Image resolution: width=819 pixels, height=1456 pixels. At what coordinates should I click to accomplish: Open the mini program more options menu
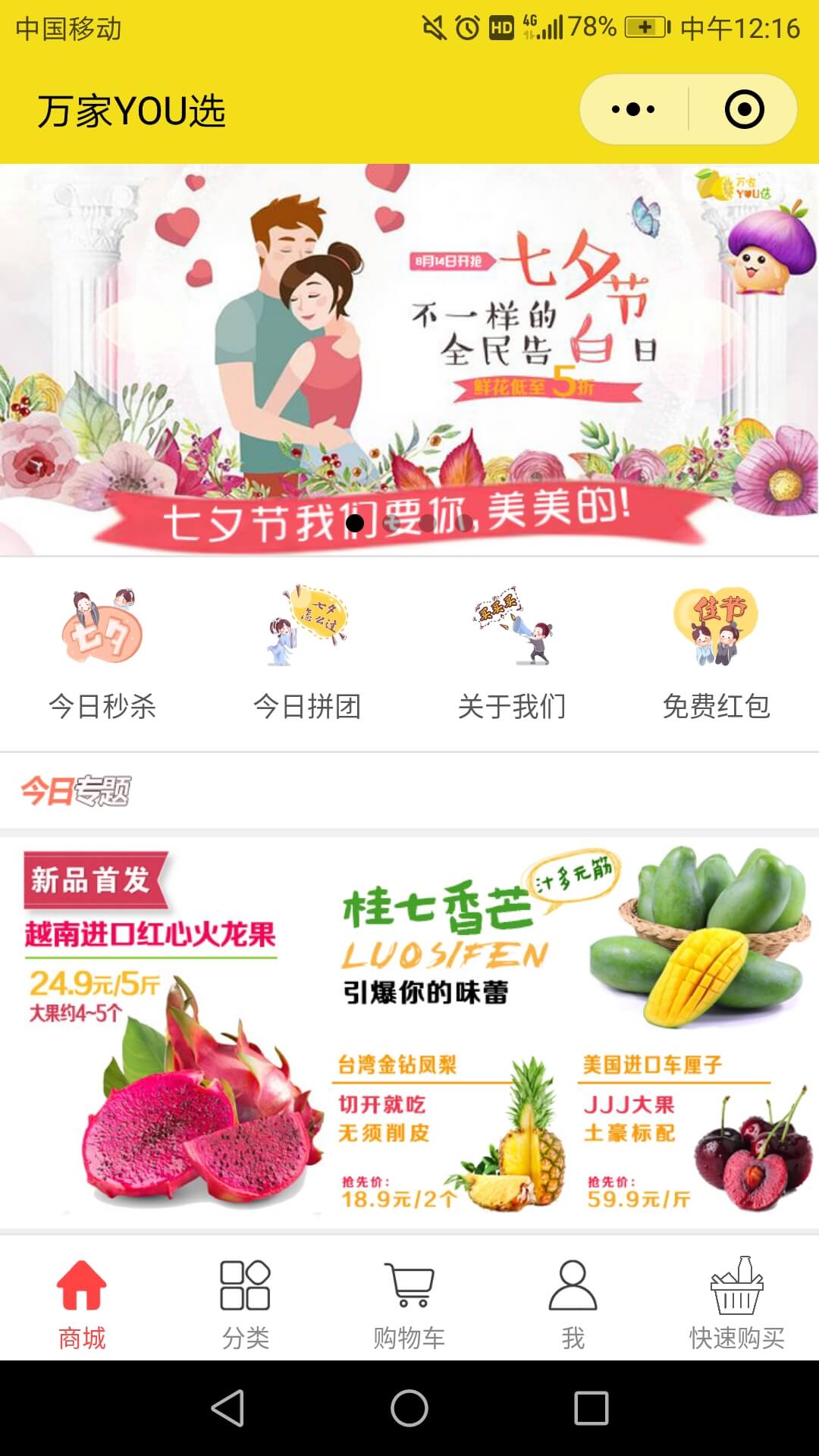[634, 110]
